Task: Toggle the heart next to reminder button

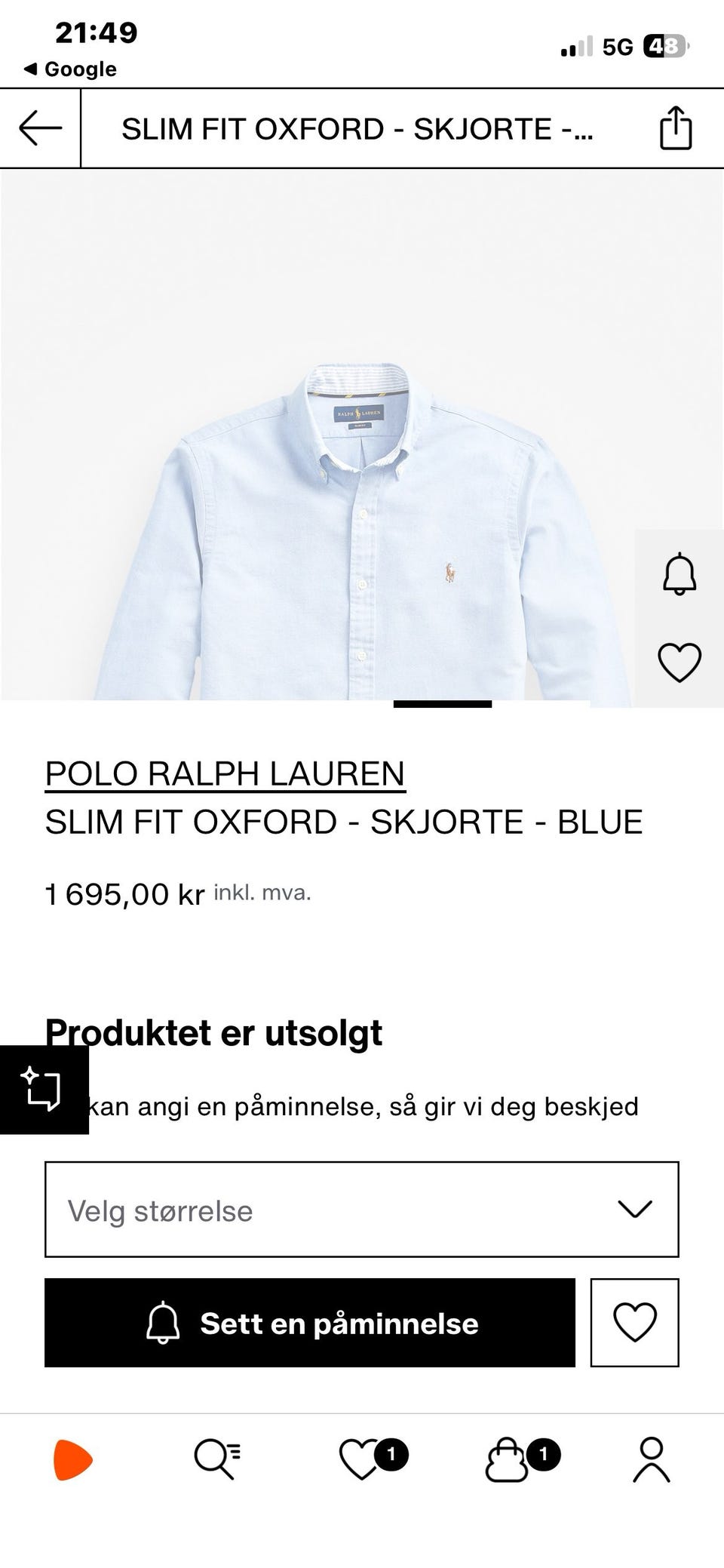Action: [x=636, y=1323]
